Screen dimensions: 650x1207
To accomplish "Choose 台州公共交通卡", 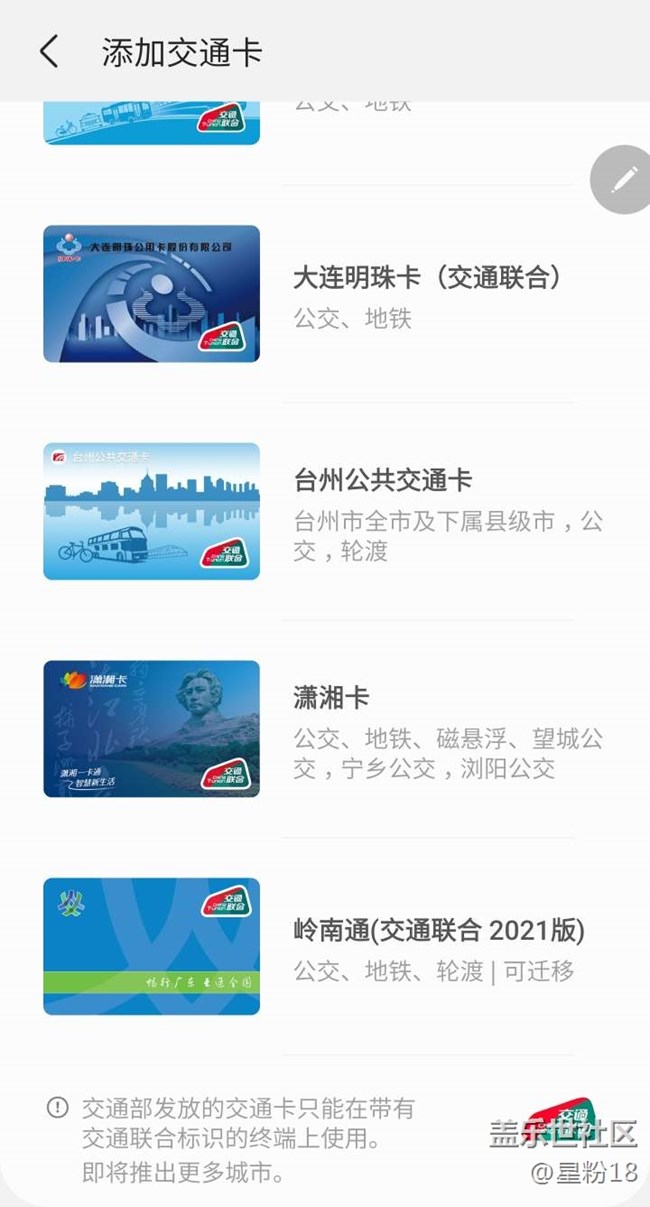I will point(382,480).
